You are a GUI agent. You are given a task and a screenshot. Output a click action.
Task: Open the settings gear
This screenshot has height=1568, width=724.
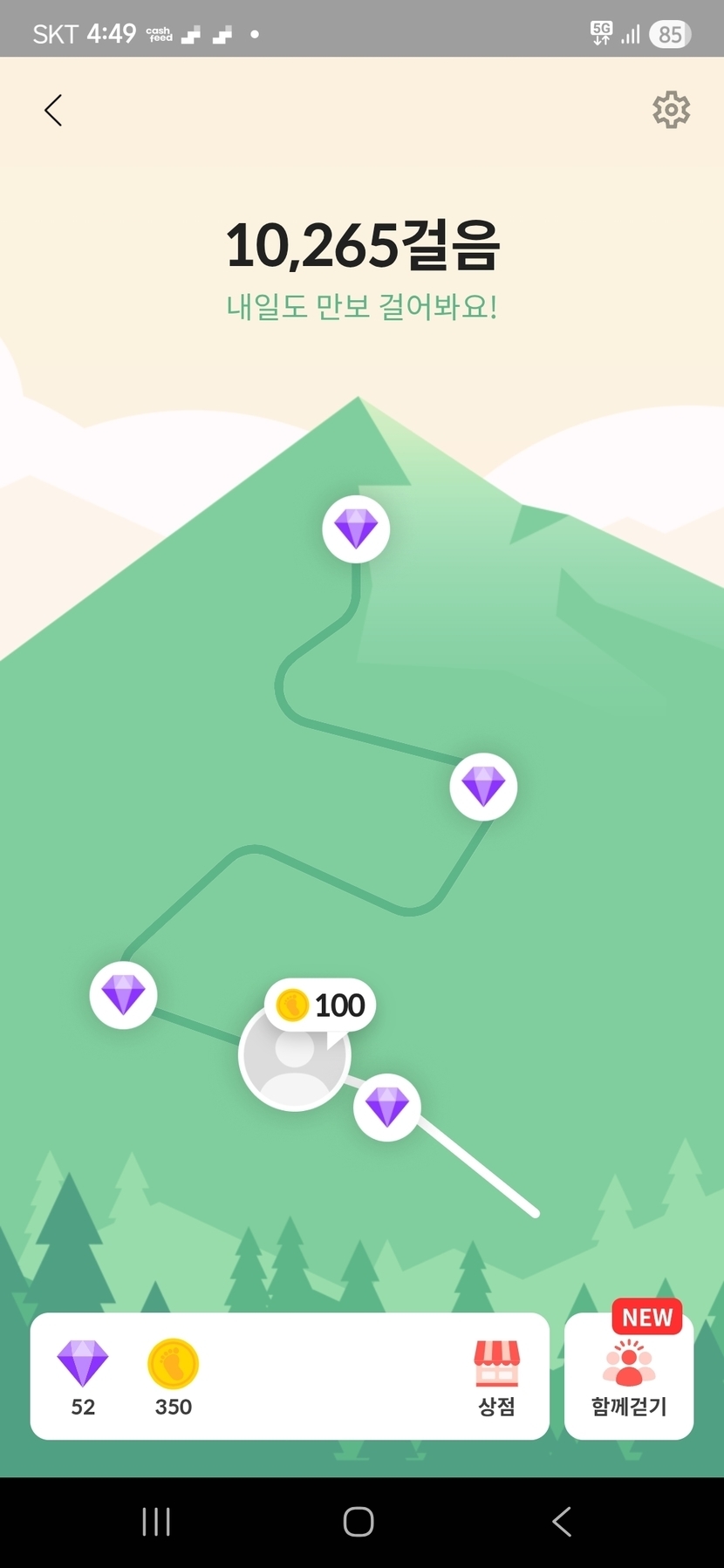671,110
